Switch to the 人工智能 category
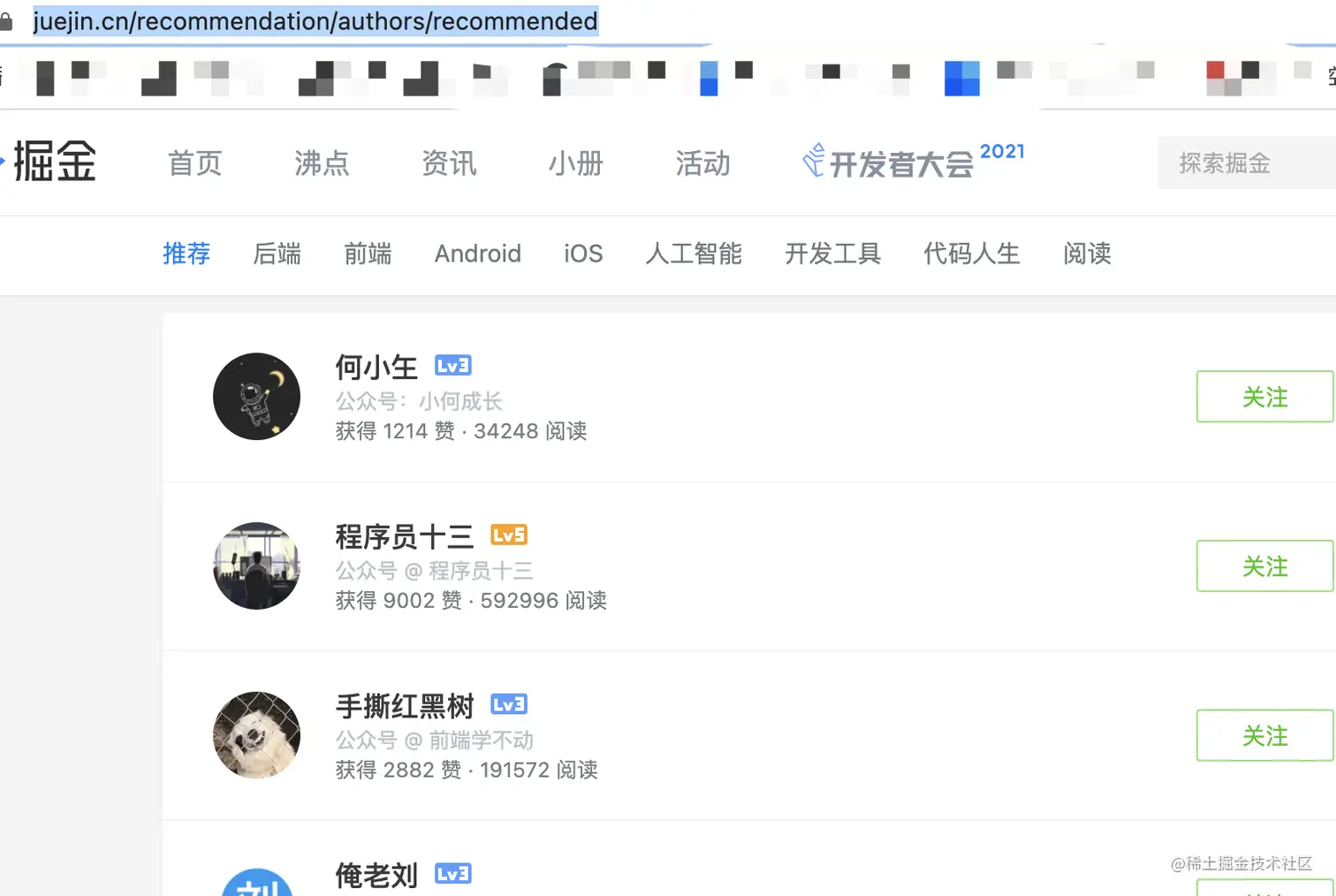This screenshot has width=1336, height=896. pyautogui.click(x=694, y=254)
